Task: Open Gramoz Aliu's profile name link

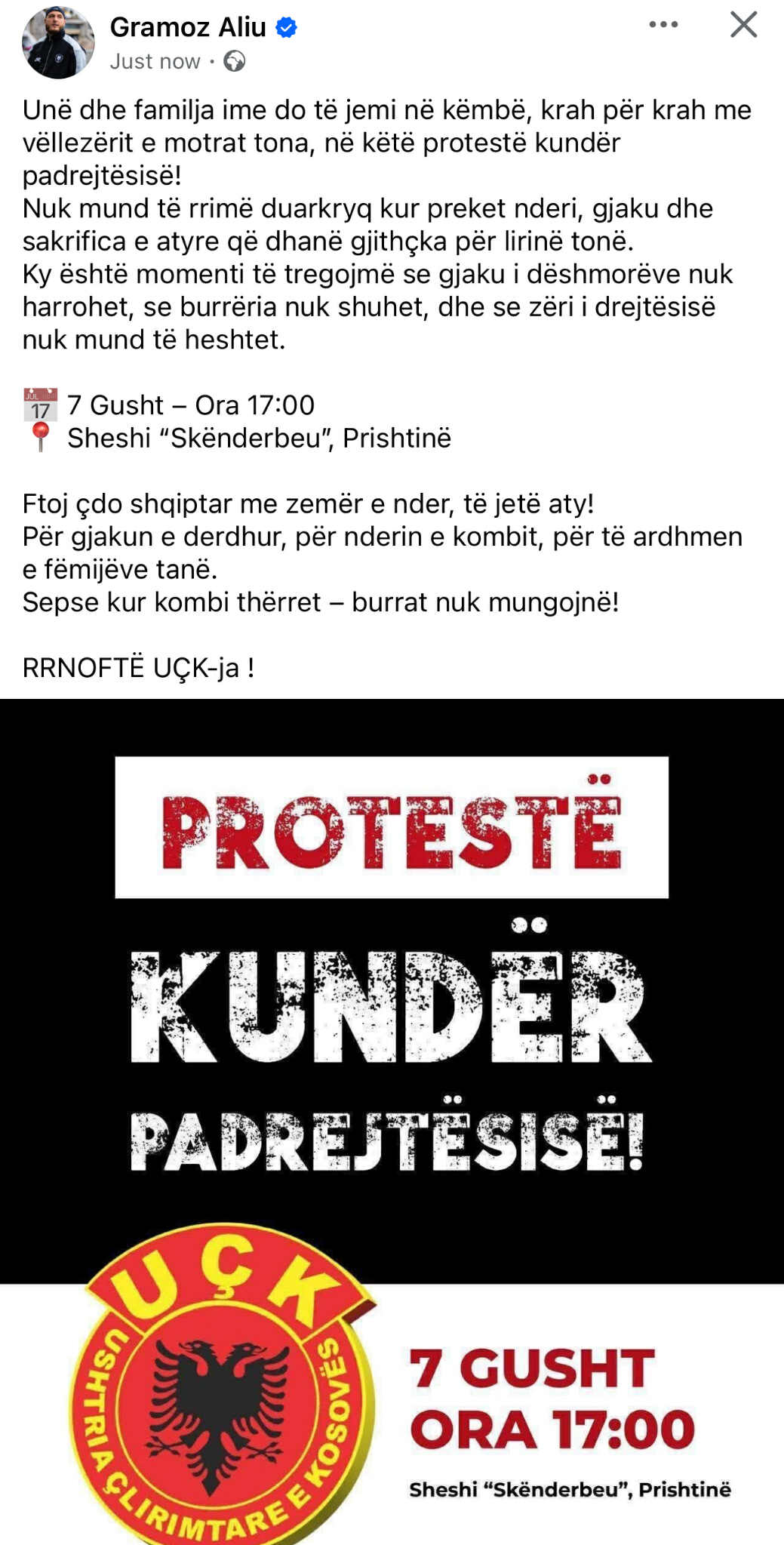Action: (188, 27)
